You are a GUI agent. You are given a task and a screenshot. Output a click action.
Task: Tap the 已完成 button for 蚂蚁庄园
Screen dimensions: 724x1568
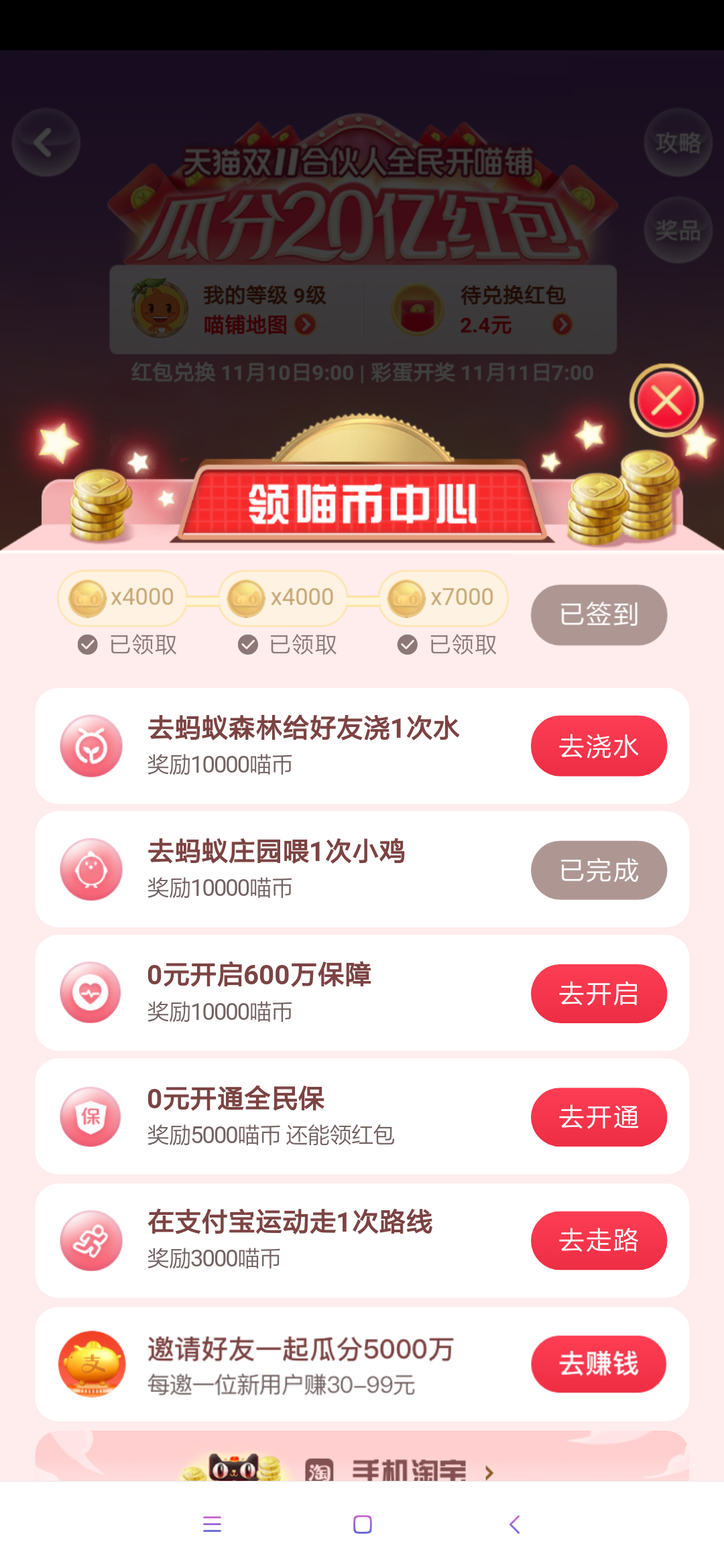(599, 870)
